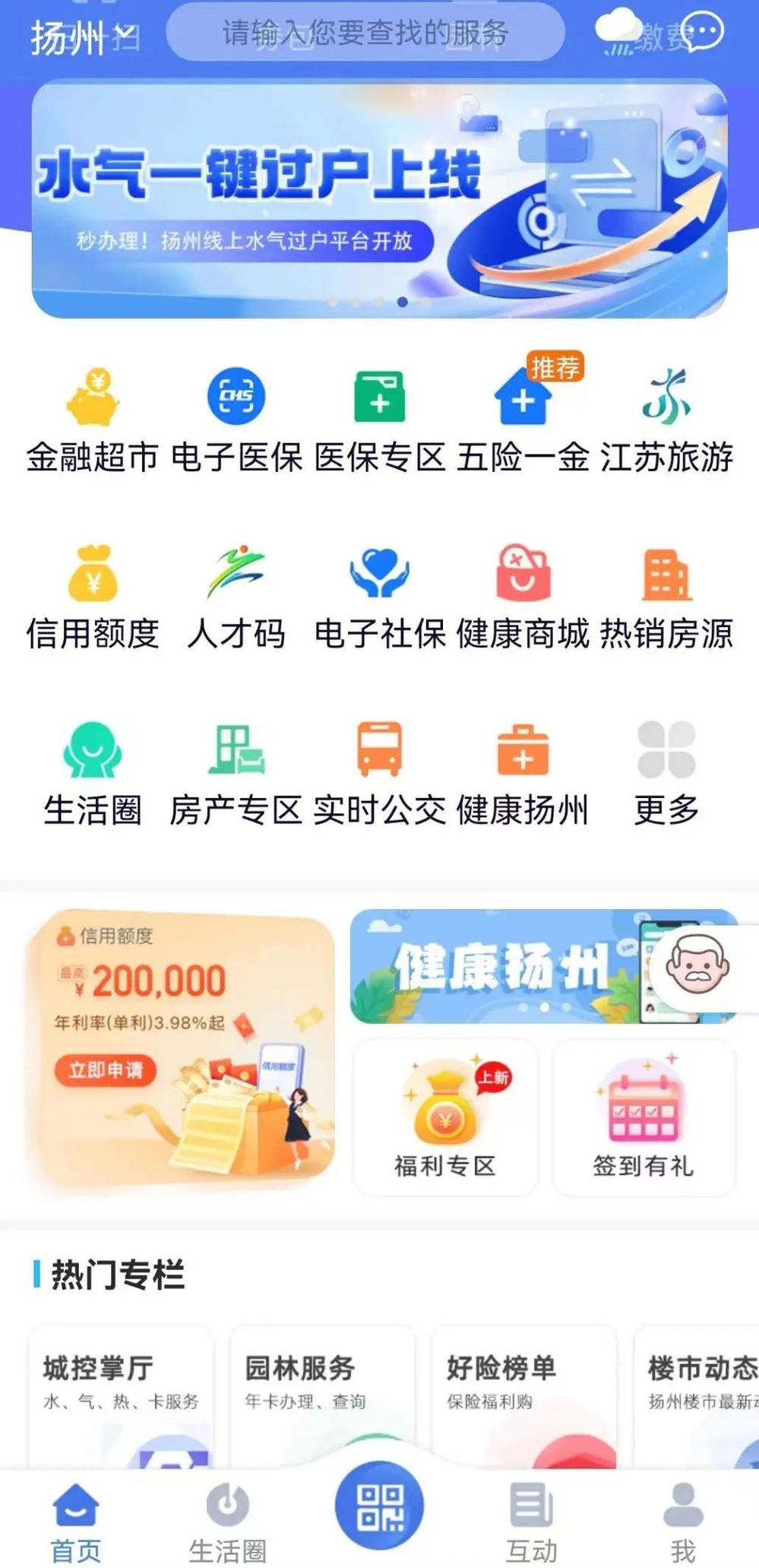Open the center QR code scan button

point(379,1506)
